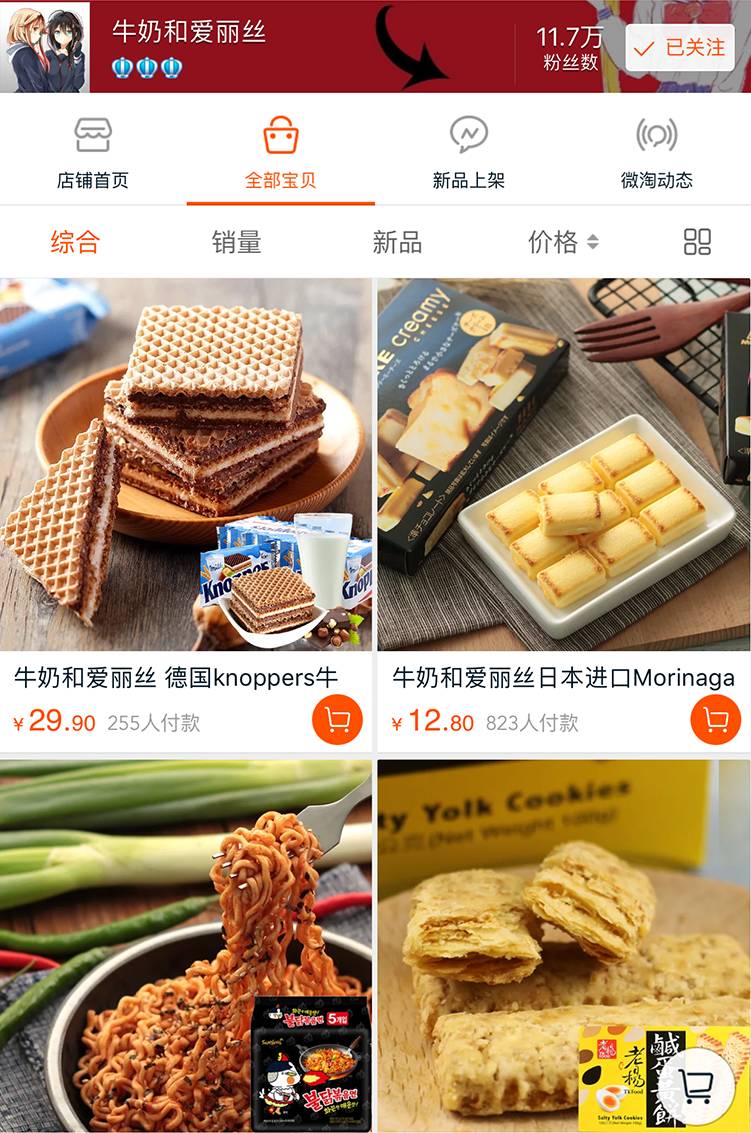Add the ¥12.80 Morinaga item to cart
This screenshot has height=1133, width=751.
point(715,720)
